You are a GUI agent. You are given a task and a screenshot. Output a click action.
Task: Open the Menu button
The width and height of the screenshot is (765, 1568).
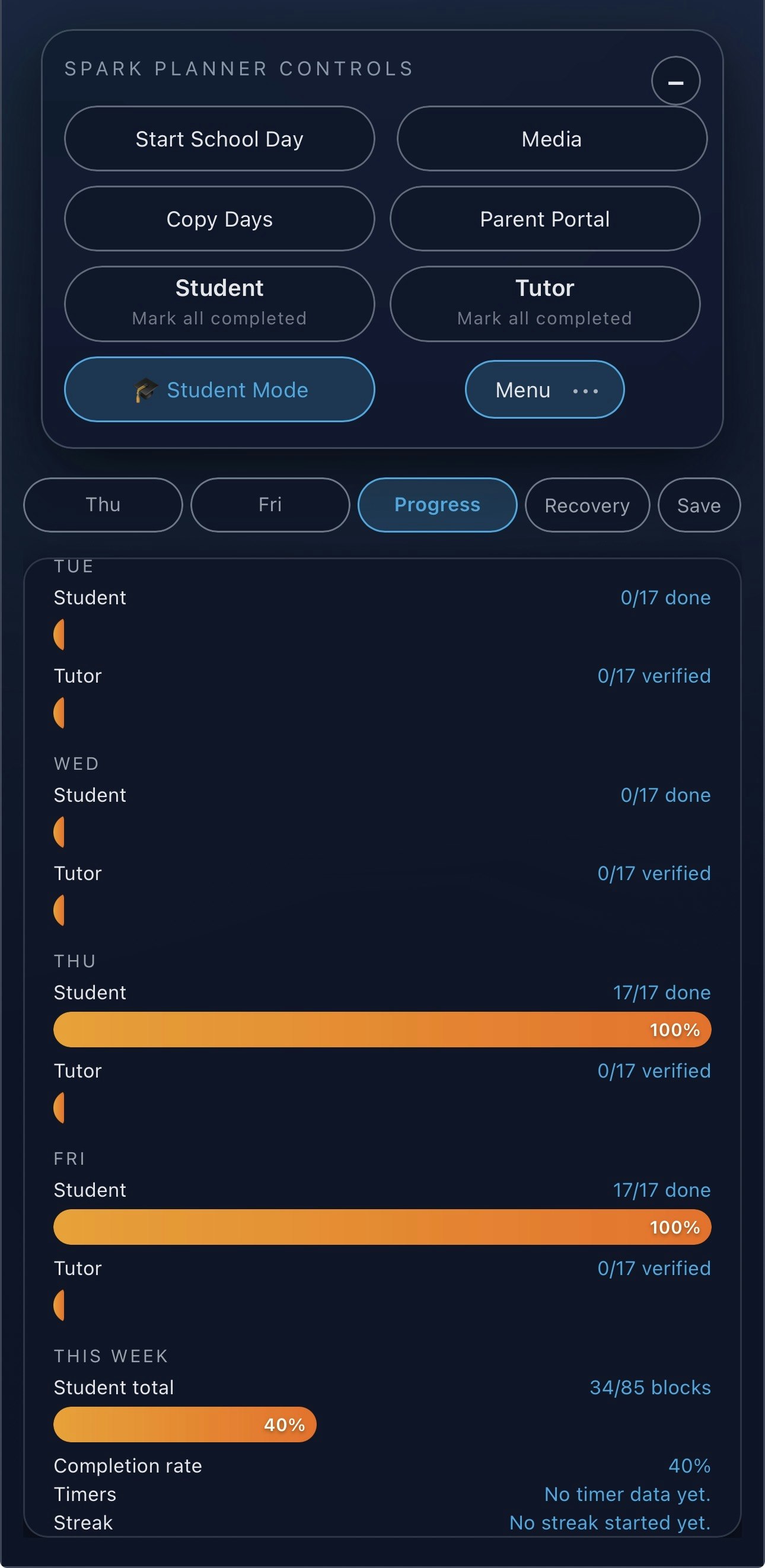pos(544,390)
